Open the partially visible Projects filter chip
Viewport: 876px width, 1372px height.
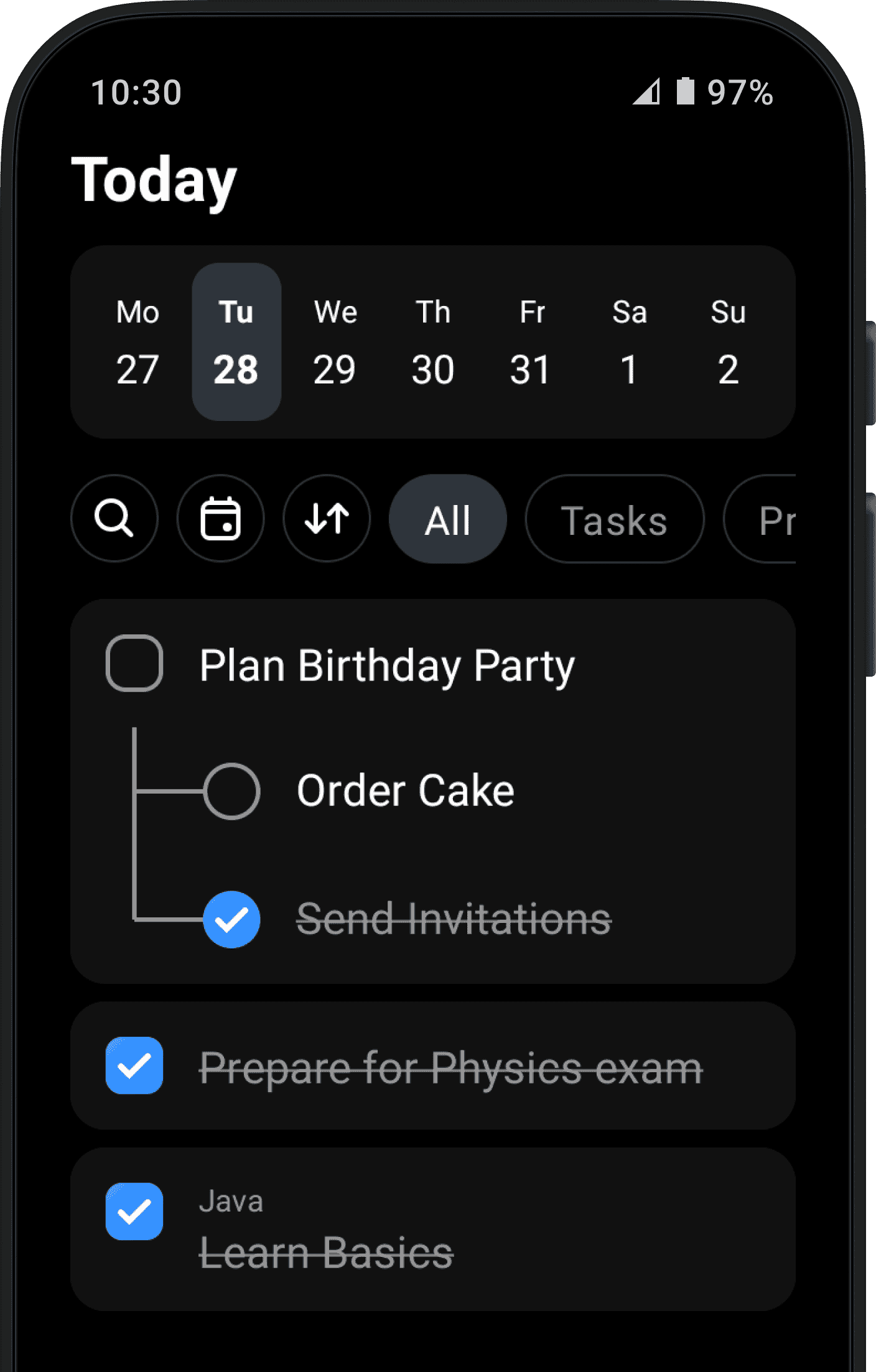pos(781,519)
